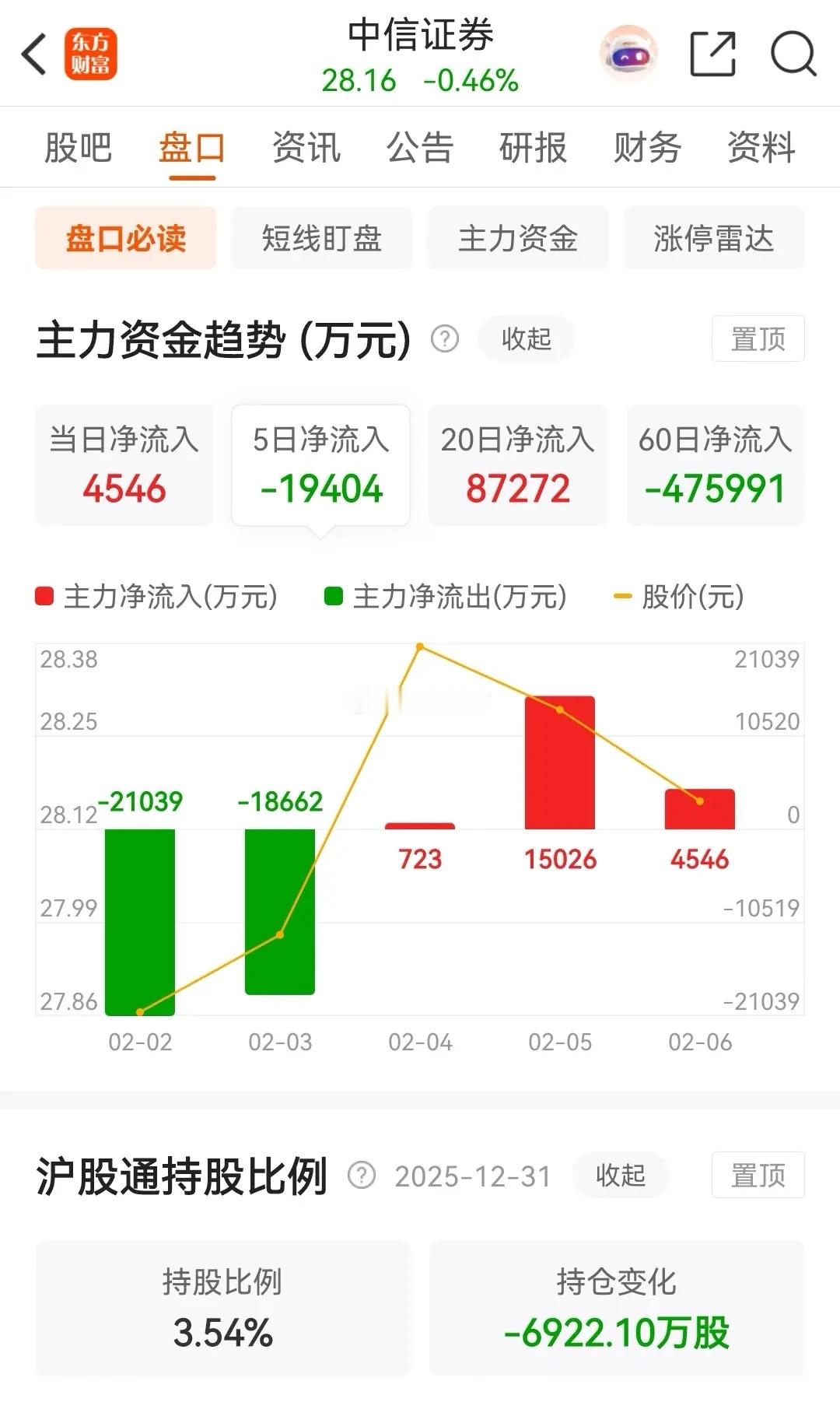840x1402 pixels.
Task: Switch to 60日净流入 view
Action: [714, 464]
